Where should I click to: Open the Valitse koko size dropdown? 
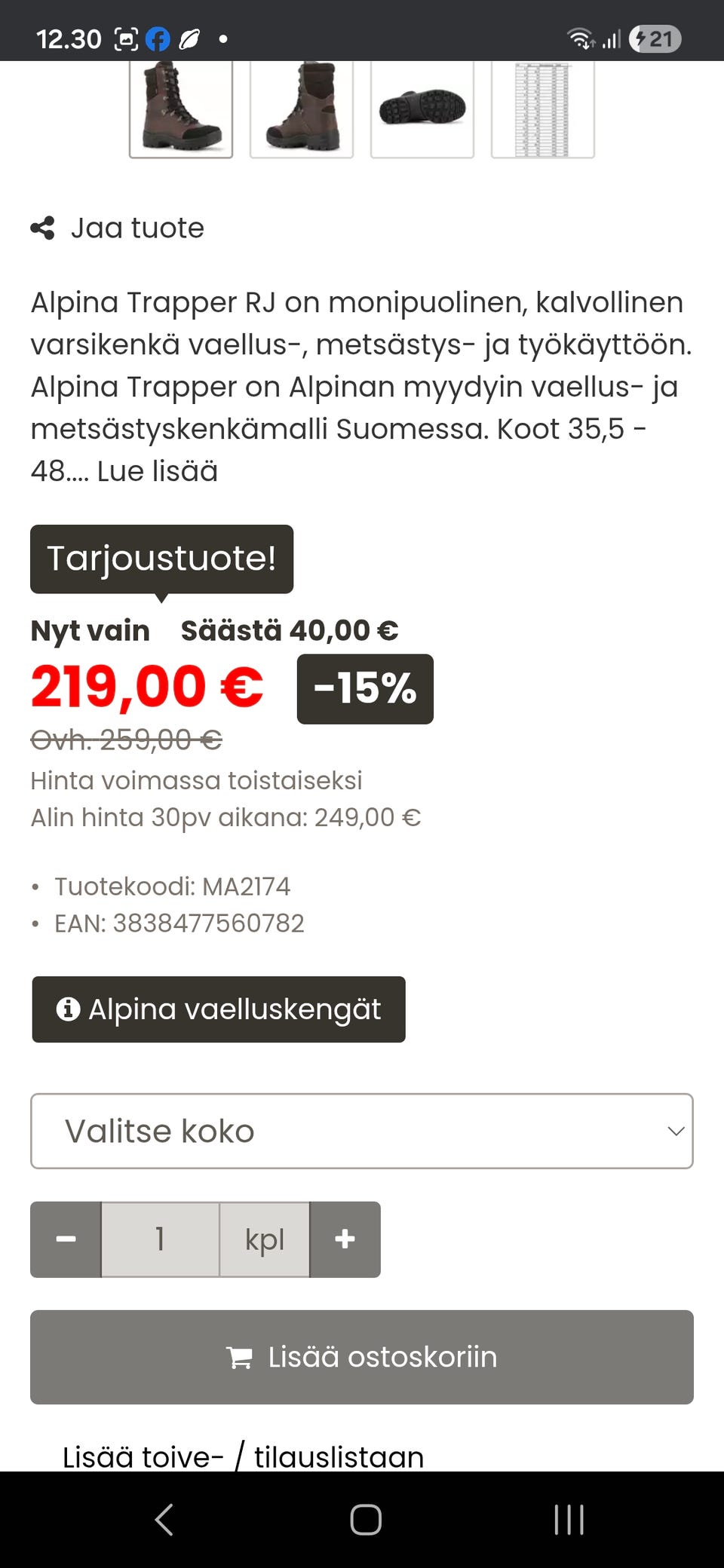(x=362, y=1131)
